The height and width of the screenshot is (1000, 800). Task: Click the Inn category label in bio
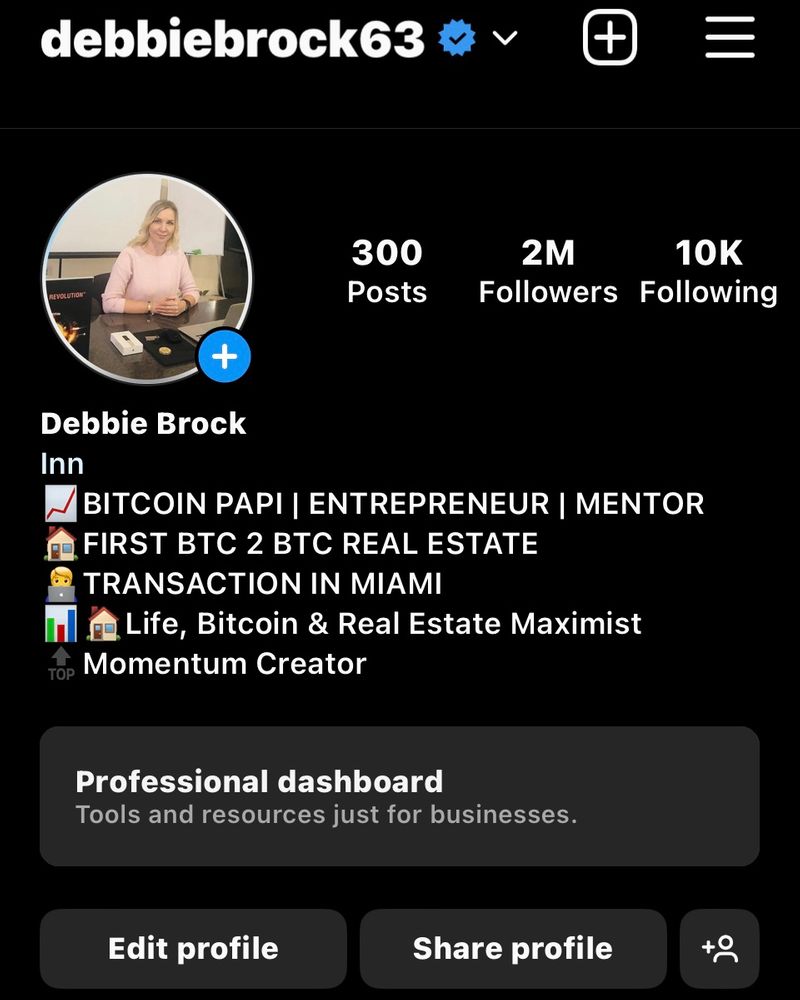coord(60,463)
